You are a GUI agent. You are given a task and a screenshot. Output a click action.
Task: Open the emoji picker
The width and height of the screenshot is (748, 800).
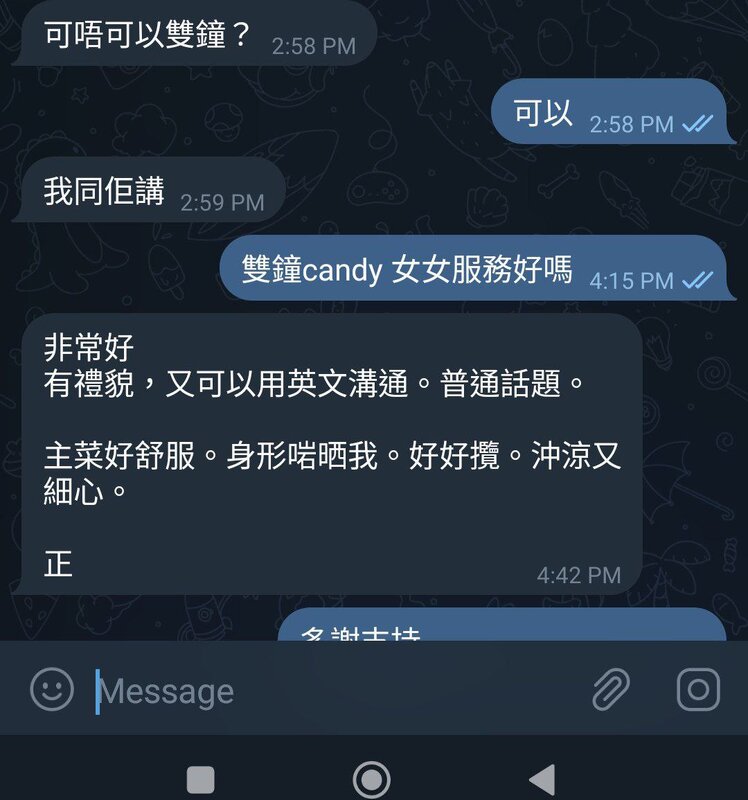click(x=52, y=689)
